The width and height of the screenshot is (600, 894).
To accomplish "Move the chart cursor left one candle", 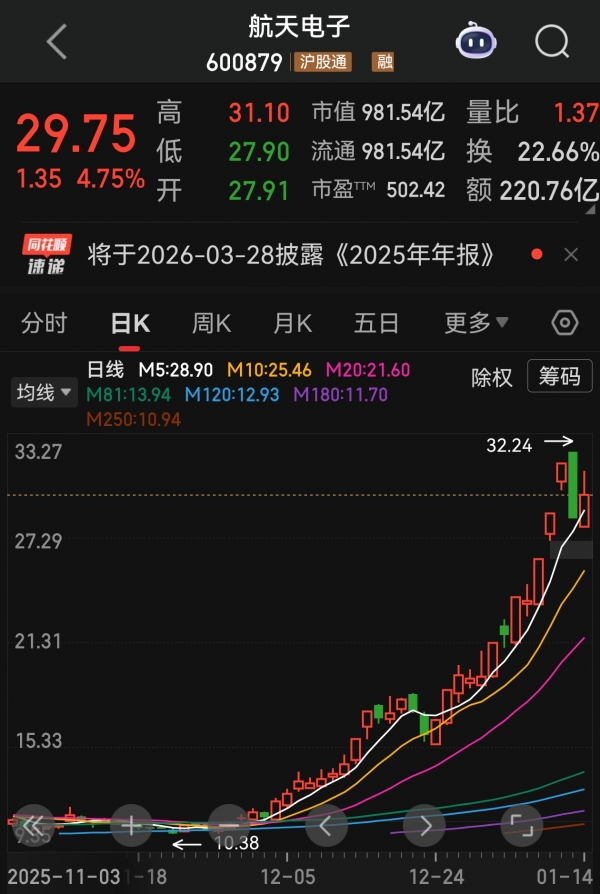I will tap(326, 826).
